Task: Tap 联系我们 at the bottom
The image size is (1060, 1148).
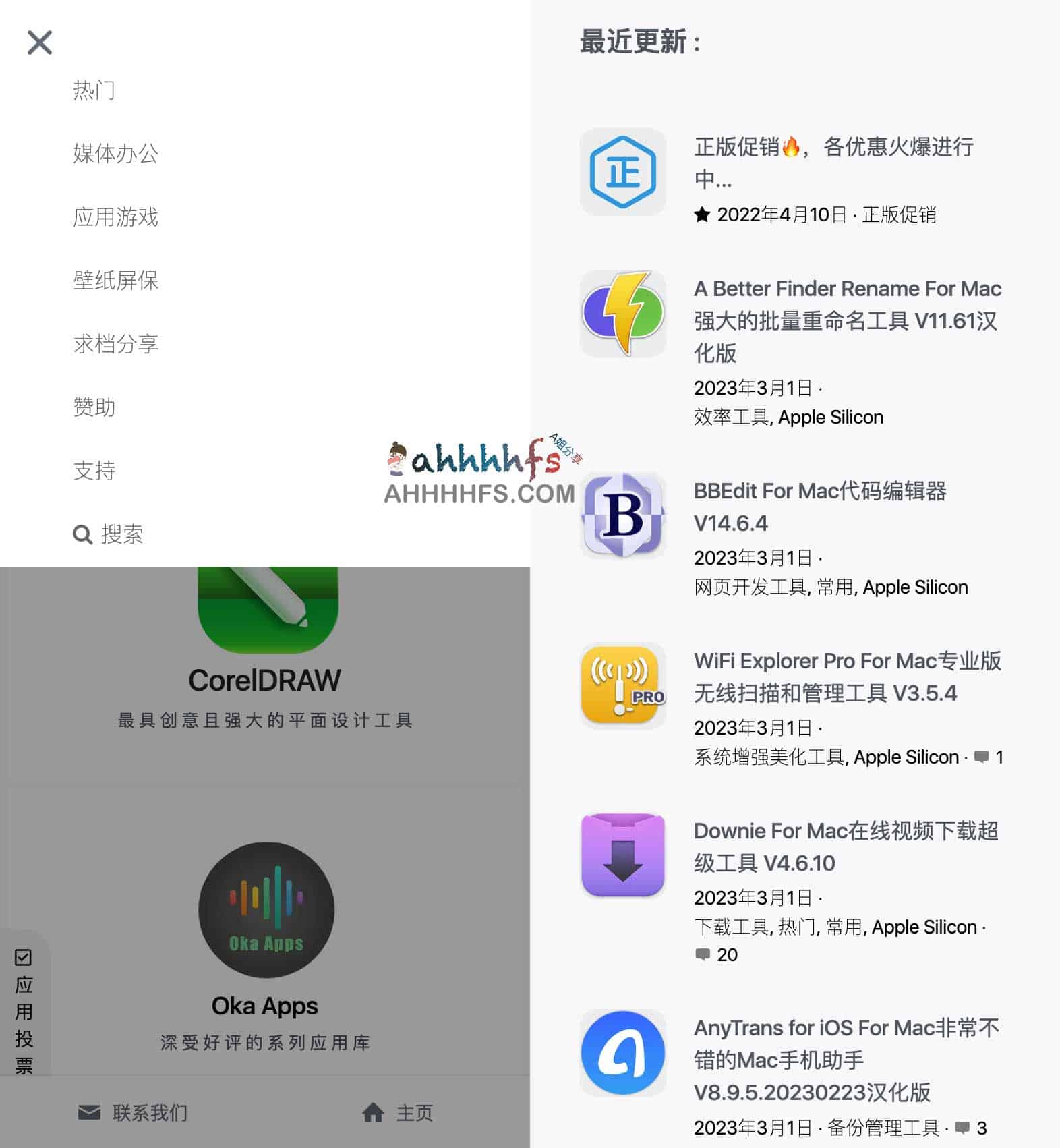Action: [x=133, y=1112]
